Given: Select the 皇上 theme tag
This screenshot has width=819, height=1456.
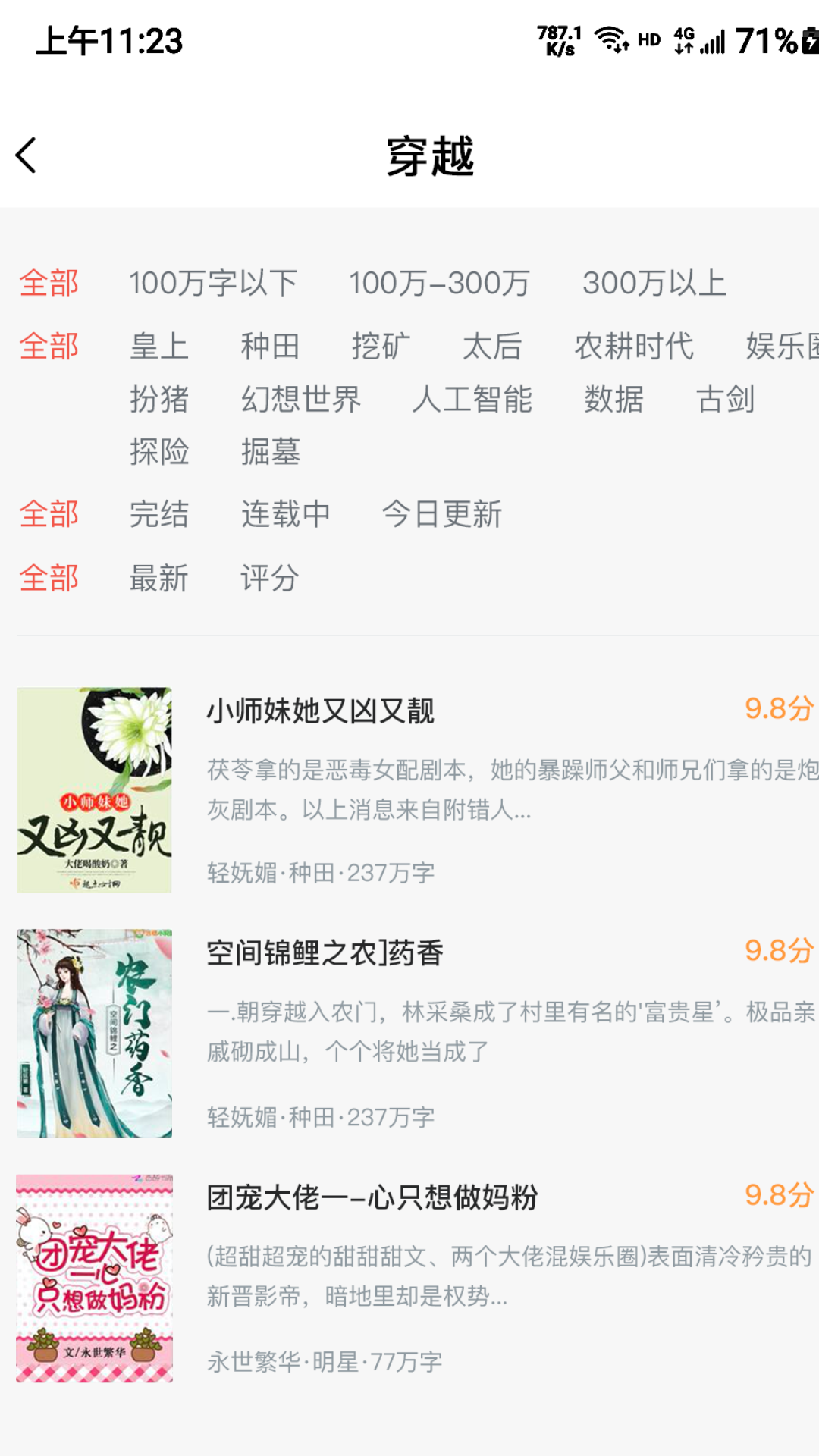Looking at the screenshot, I should click(158, 347).
